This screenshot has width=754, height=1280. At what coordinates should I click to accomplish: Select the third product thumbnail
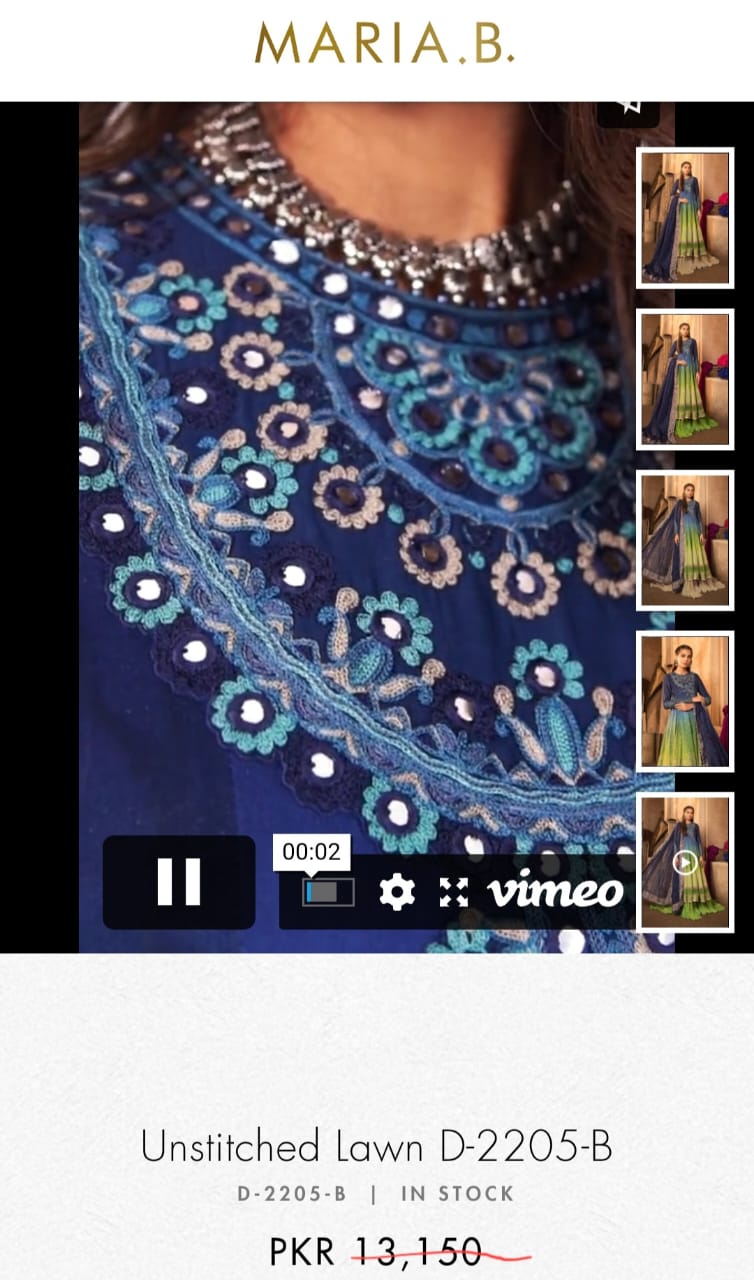685,540
